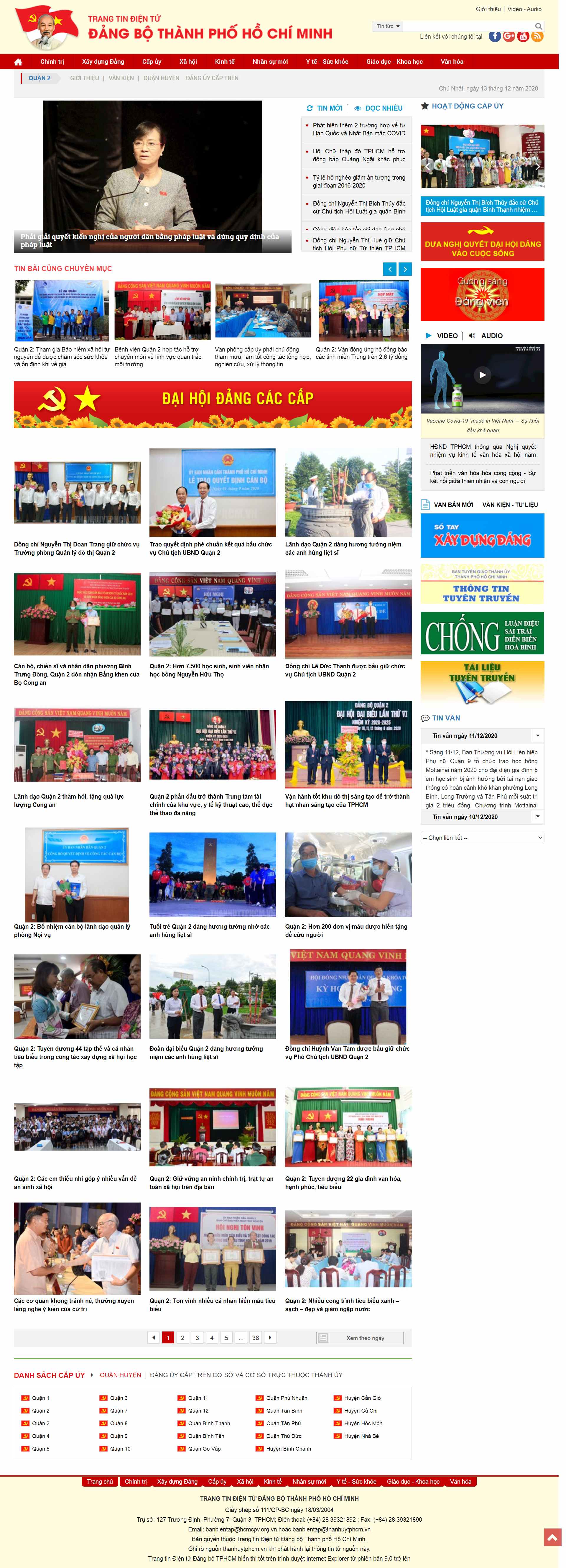Switch to 'VĂN KIỆN - TƯ LIỆU' tab
This screenshot has height=1568, width=566.
tap(511, 504)
